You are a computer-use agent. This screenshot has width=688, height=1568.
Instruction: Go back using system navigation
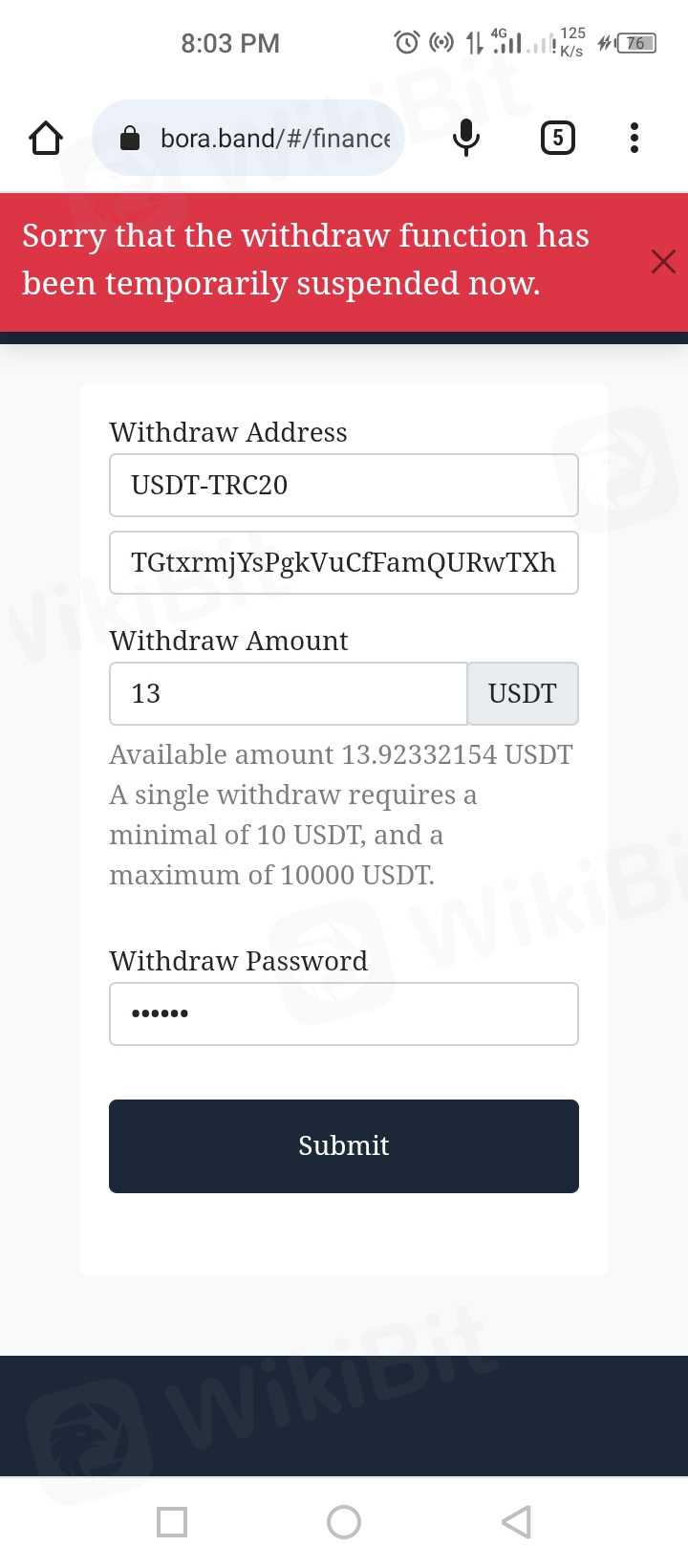516,1521
